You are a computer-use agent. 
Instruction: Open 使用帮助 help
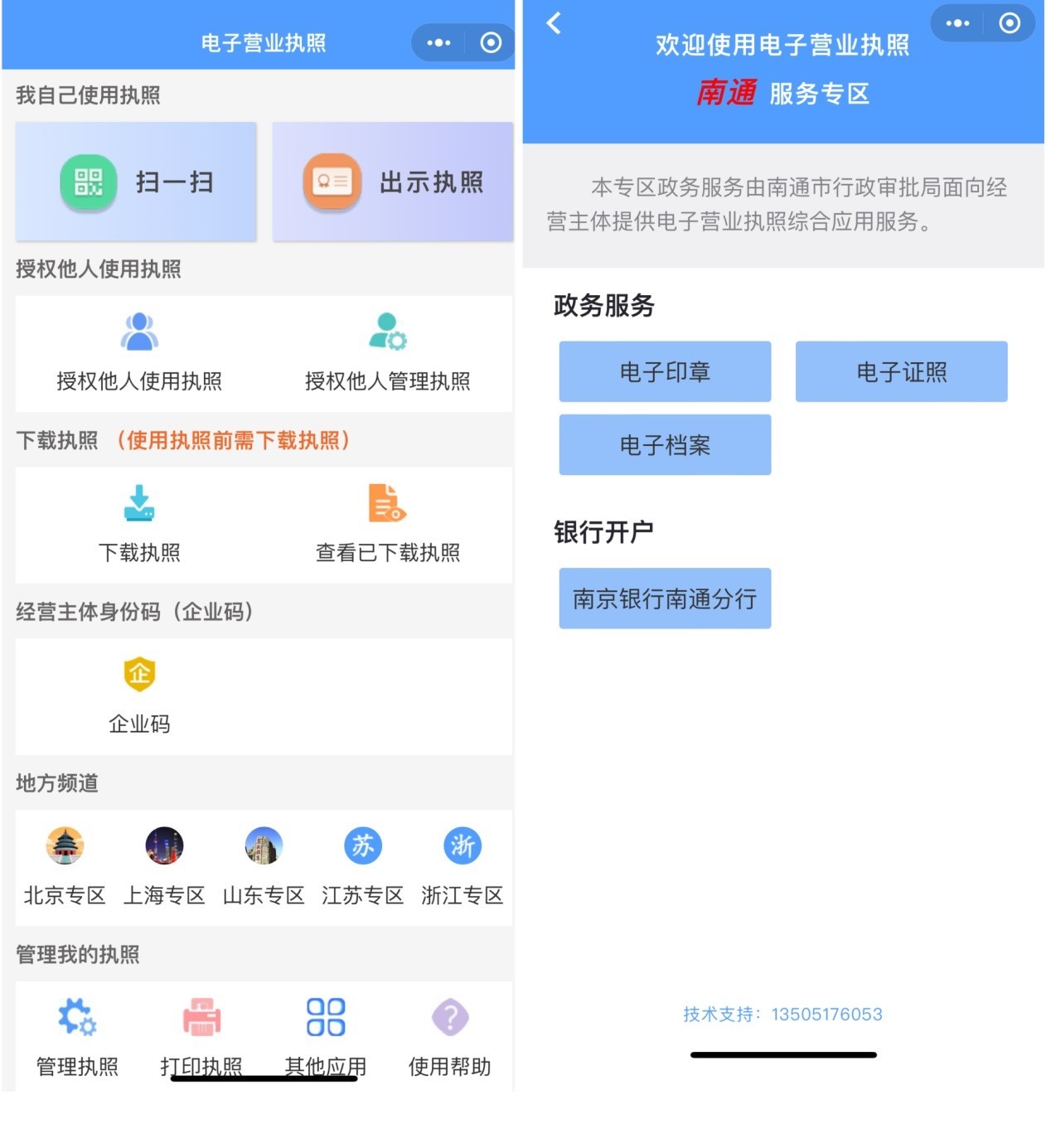click(x=450, y=1036)
